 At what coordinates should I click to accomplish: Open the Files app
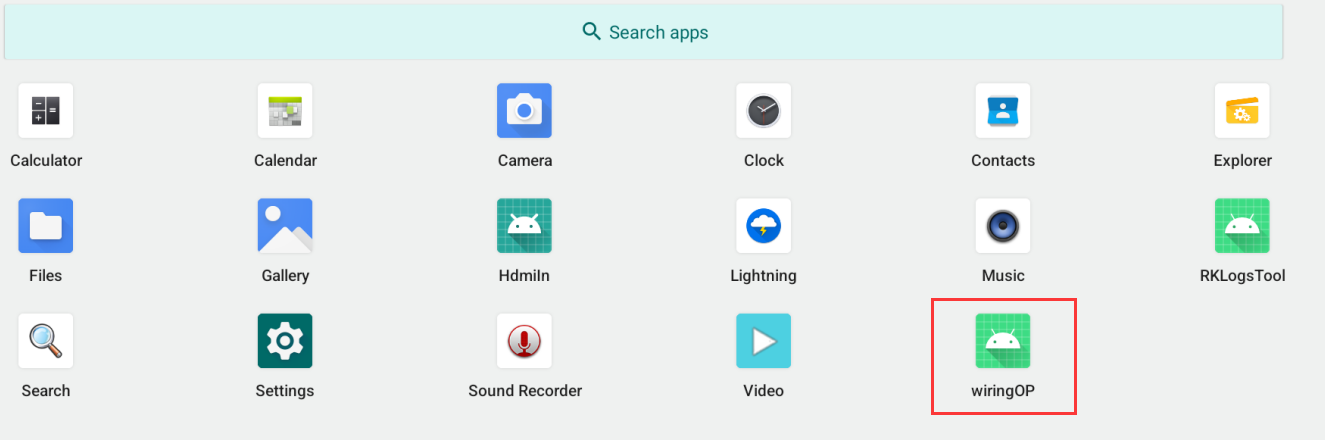pyautogui.click(x=46, y=226)
